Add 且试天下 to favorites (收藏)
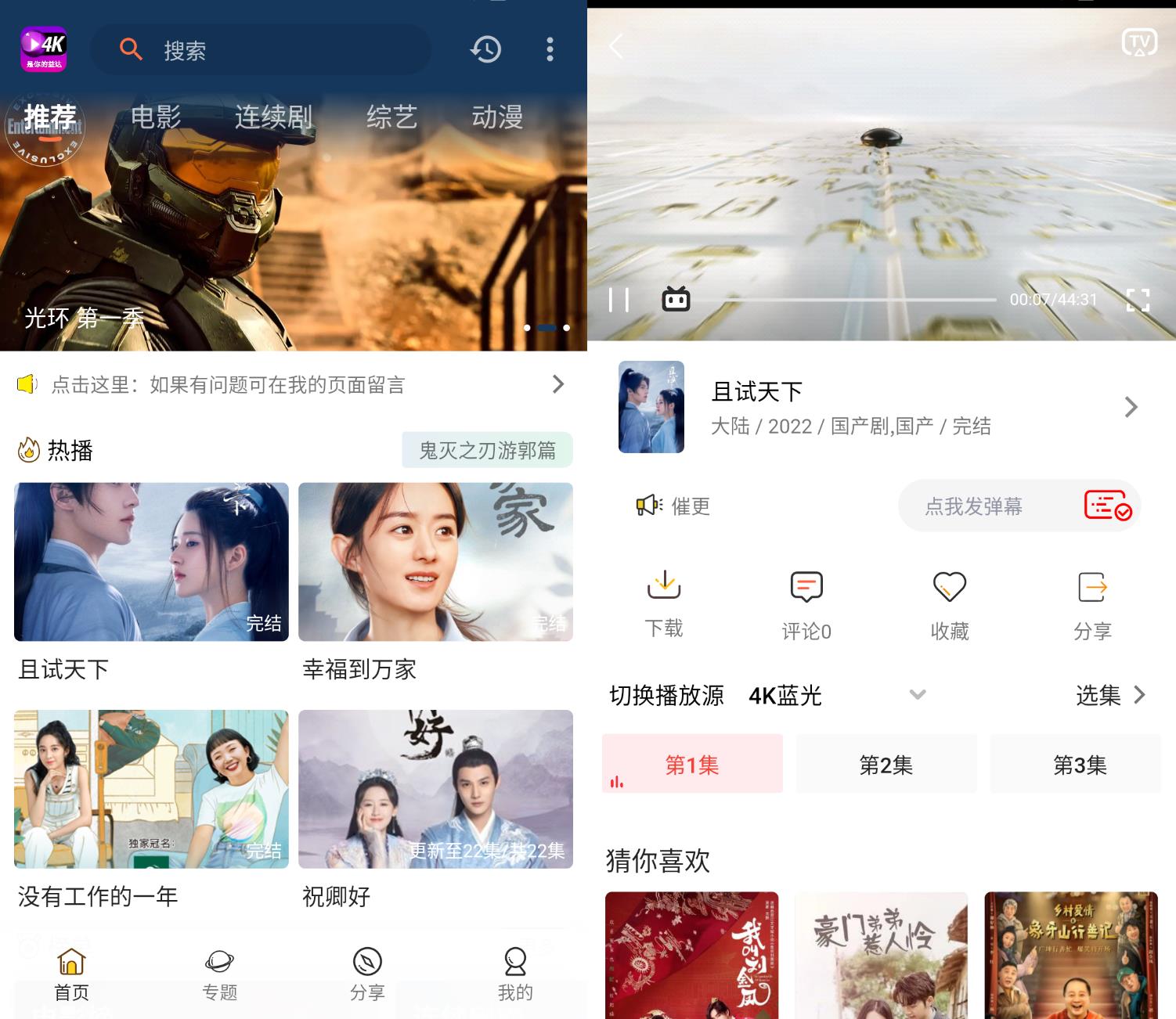 pyautogui.click(x=949, y=603)
